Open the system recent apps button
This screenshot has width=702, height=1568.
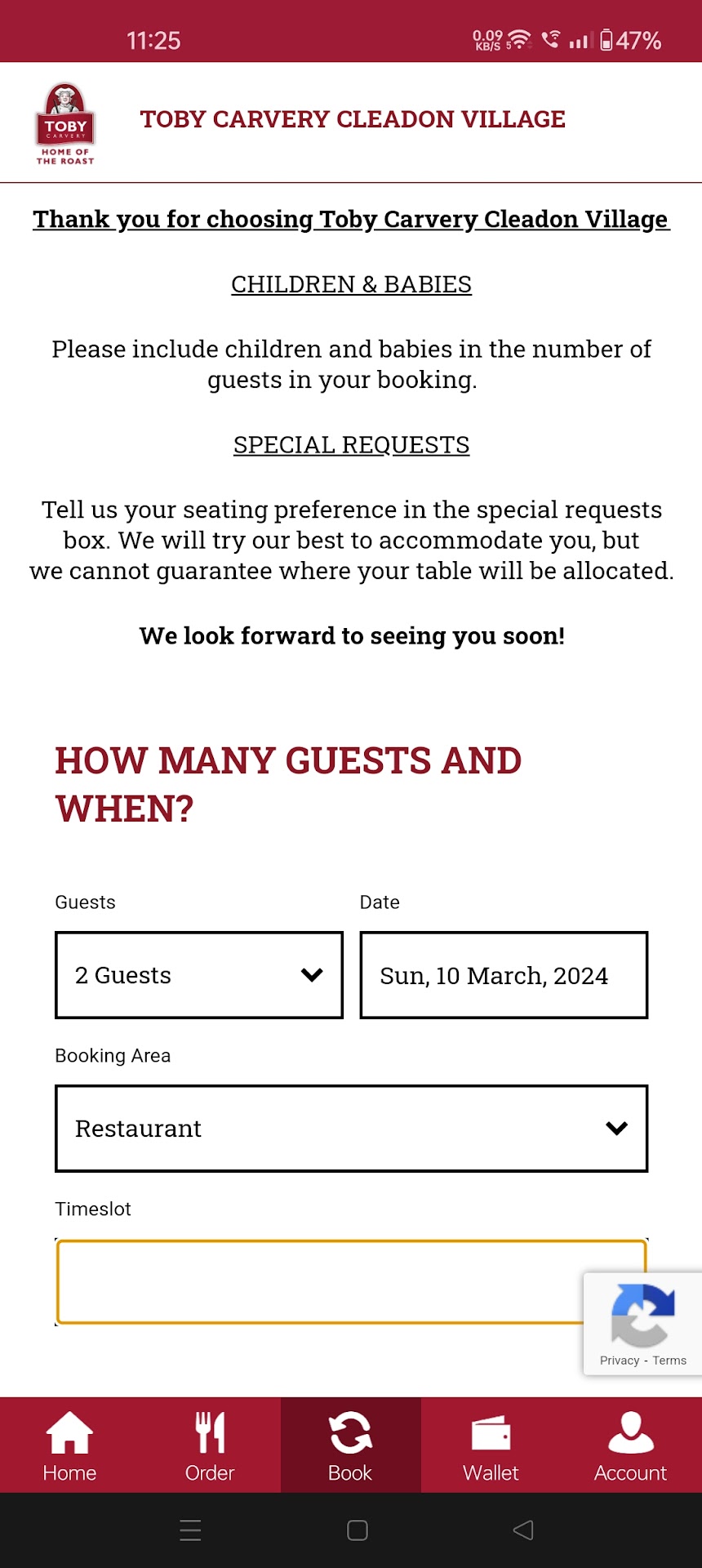click(x=190, y=1530)
